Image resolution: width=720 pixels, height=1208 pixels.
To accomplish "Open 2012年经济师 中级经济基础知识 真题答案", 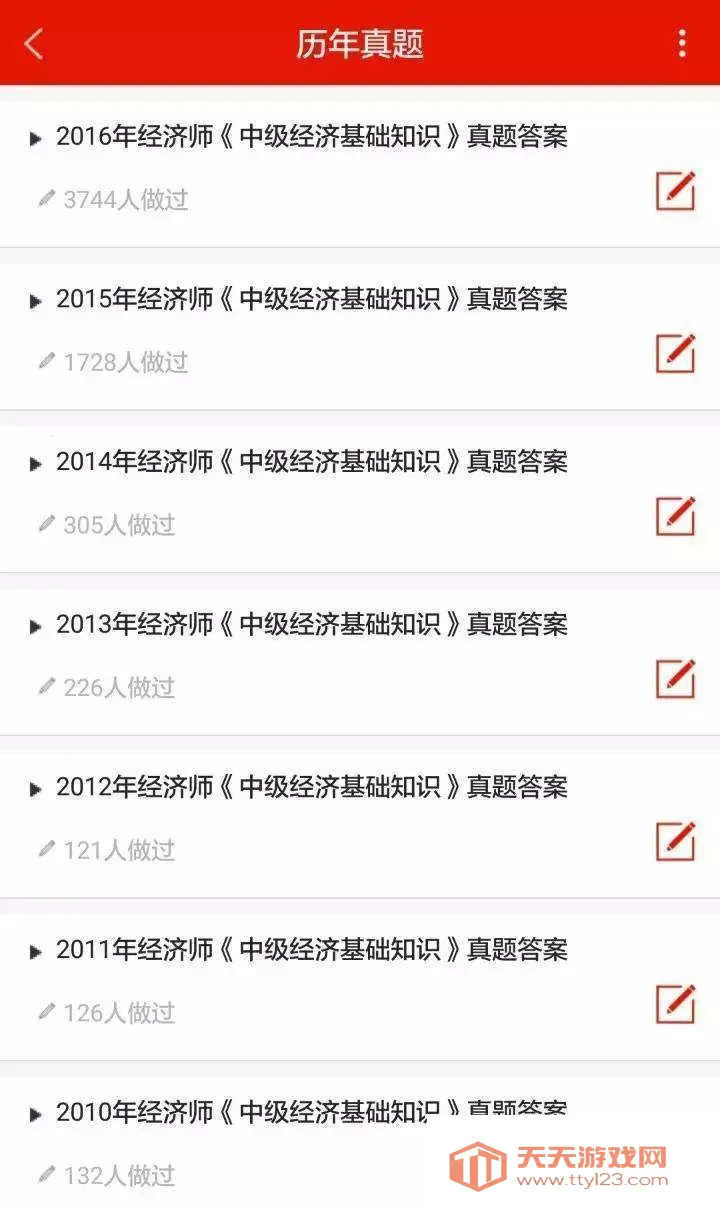I will coord(311,788).
